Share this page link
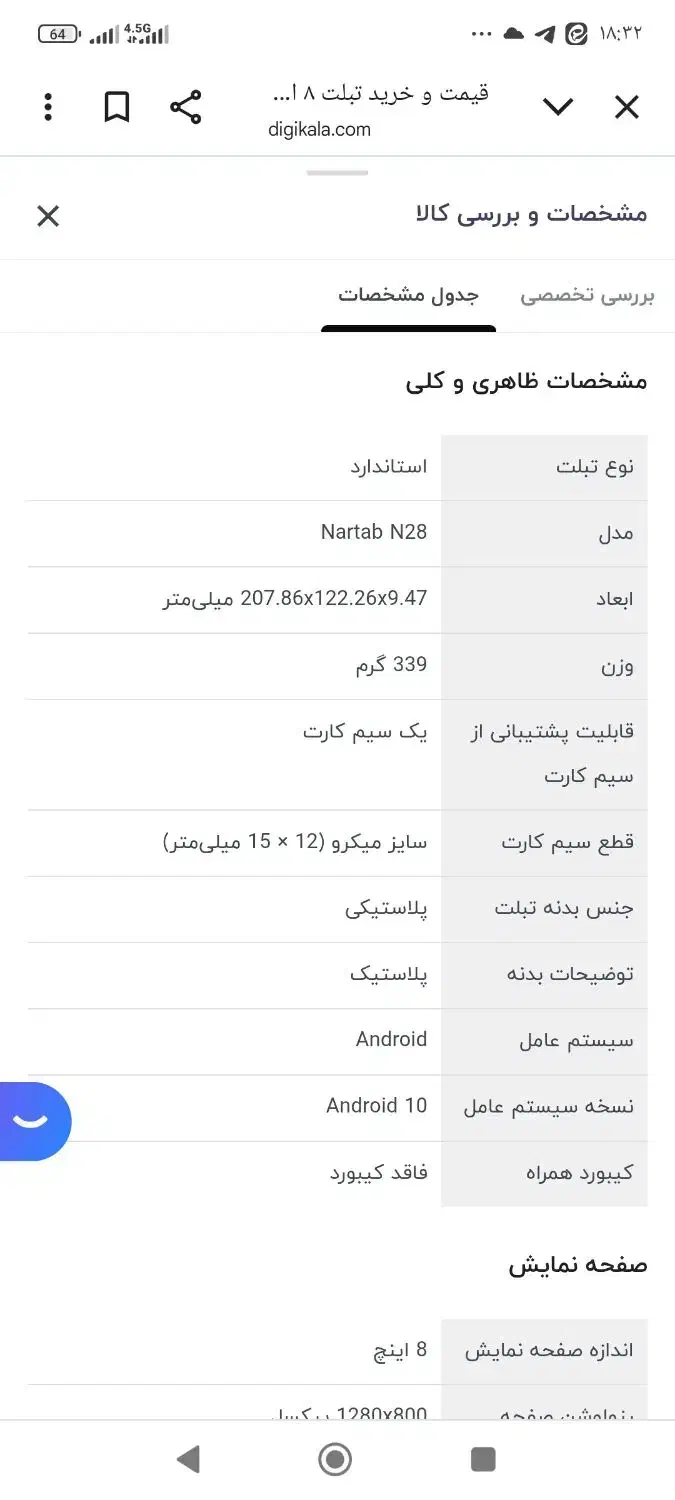The width and height of the screenshot is (675, 1500). [x=185, y=107]
